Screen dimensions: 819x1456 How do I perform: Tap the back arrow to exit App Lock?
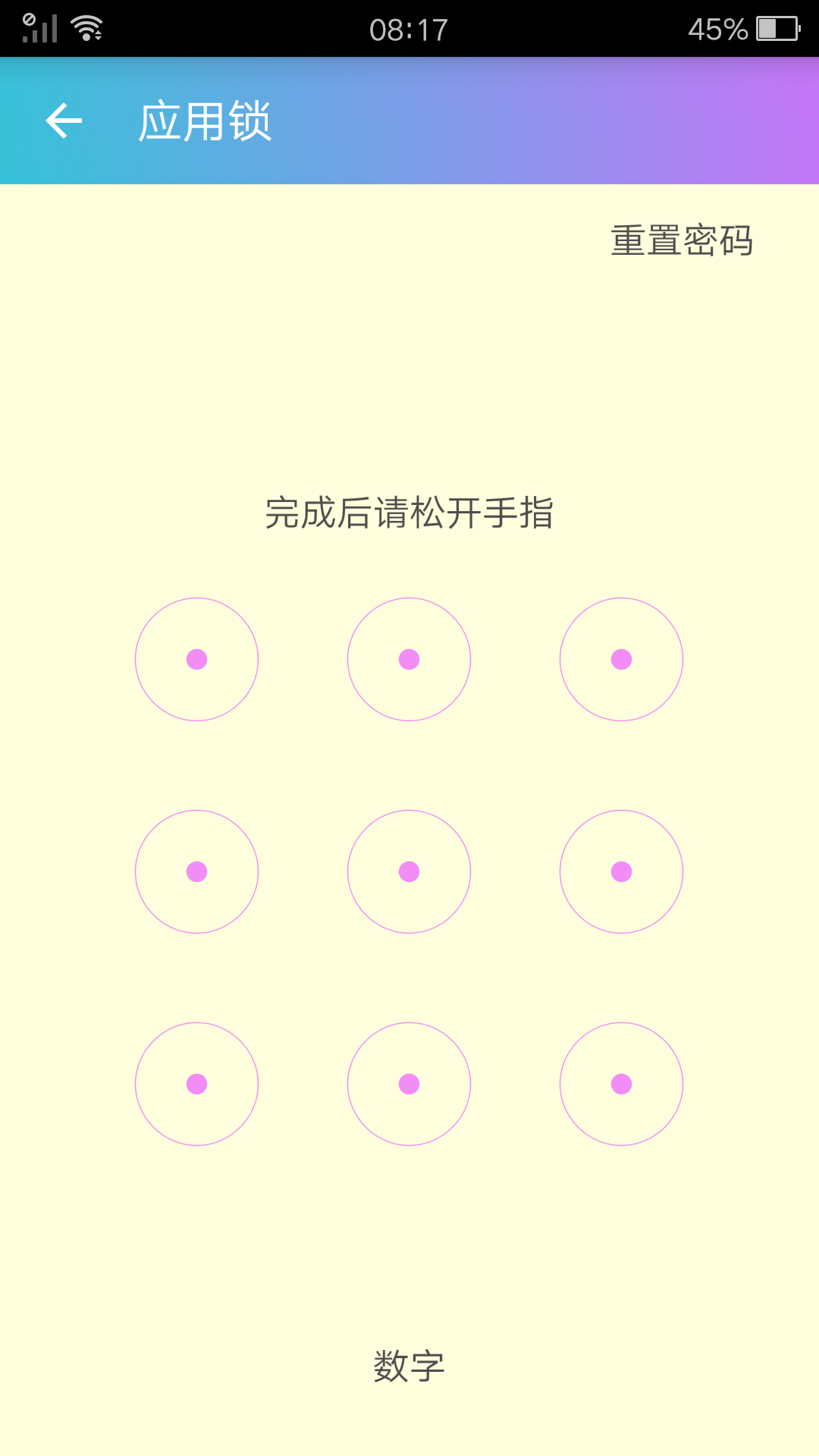pos(64,120)
